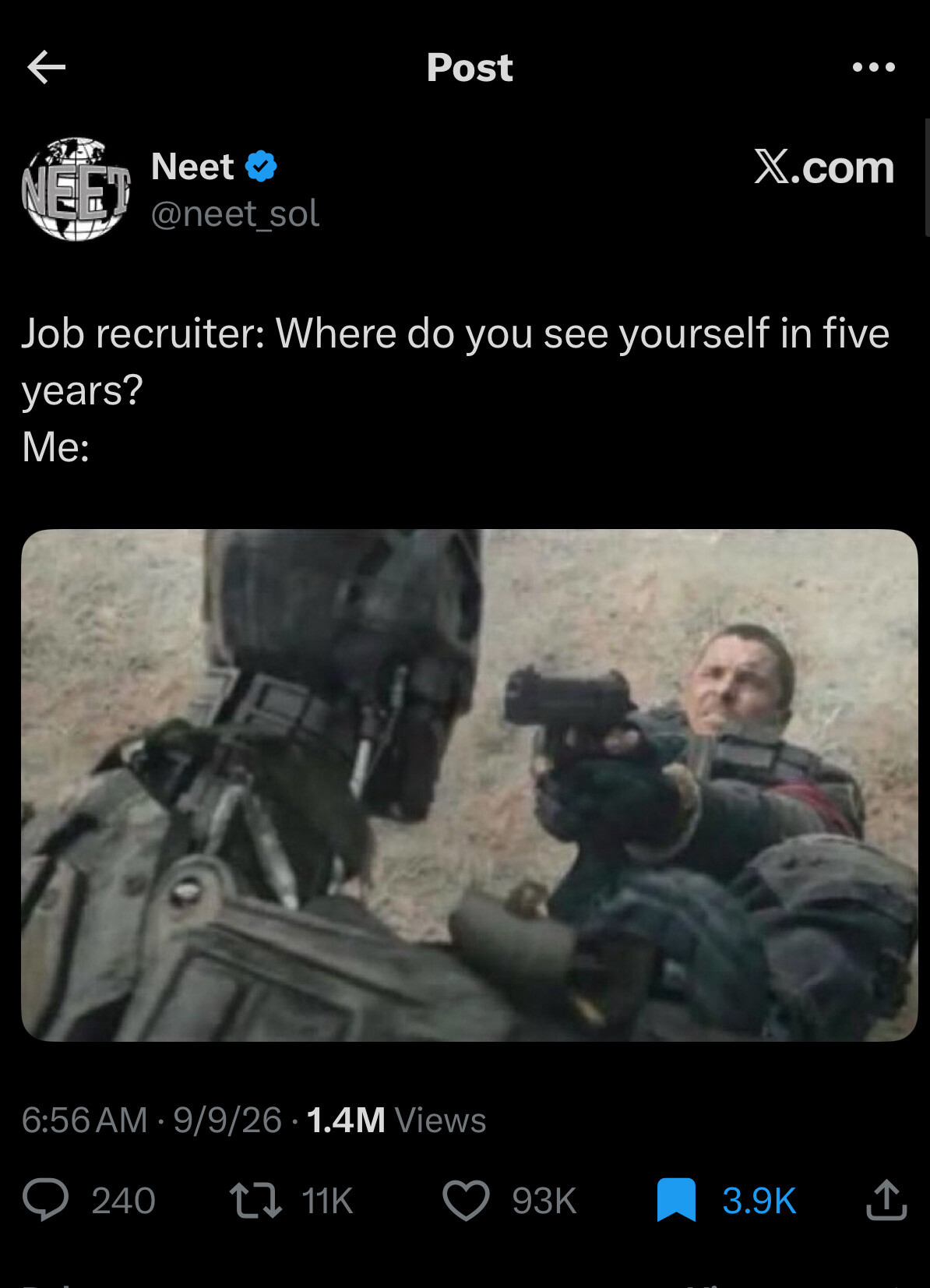Share the post
The width and height of the screenshot is (930, 1288).
886,1199
